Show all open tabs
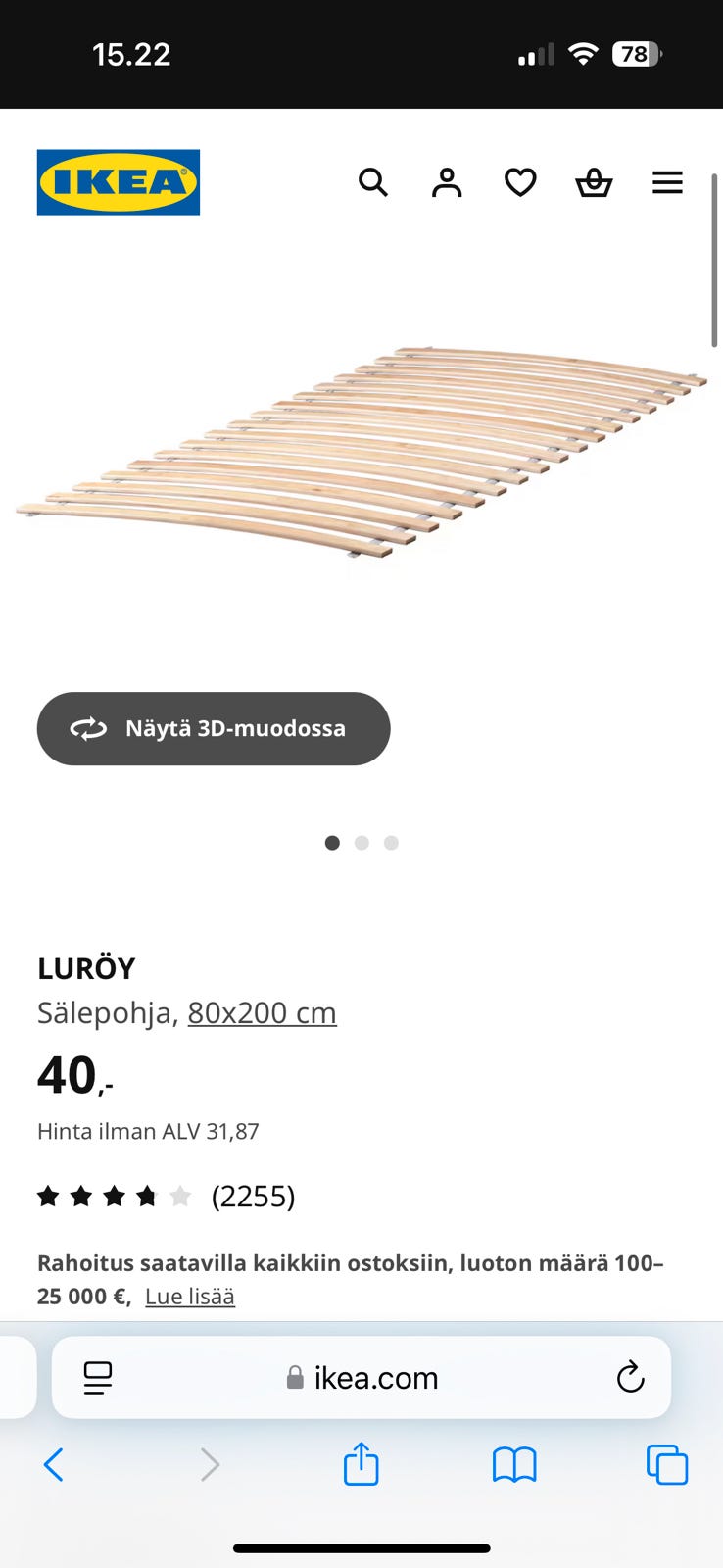 pos(667,1465)
